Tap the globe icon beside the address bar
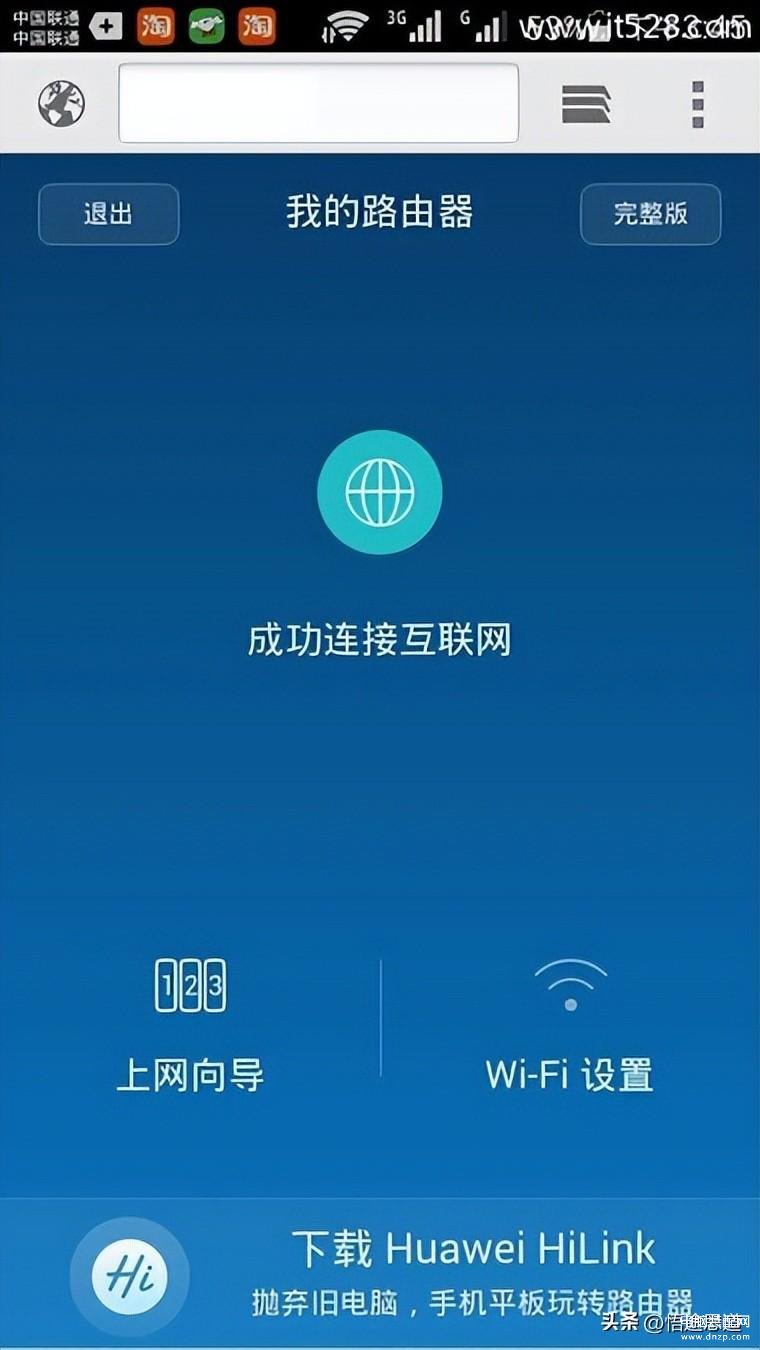This screenshot has width=760, height=1350. pos(62,103)
